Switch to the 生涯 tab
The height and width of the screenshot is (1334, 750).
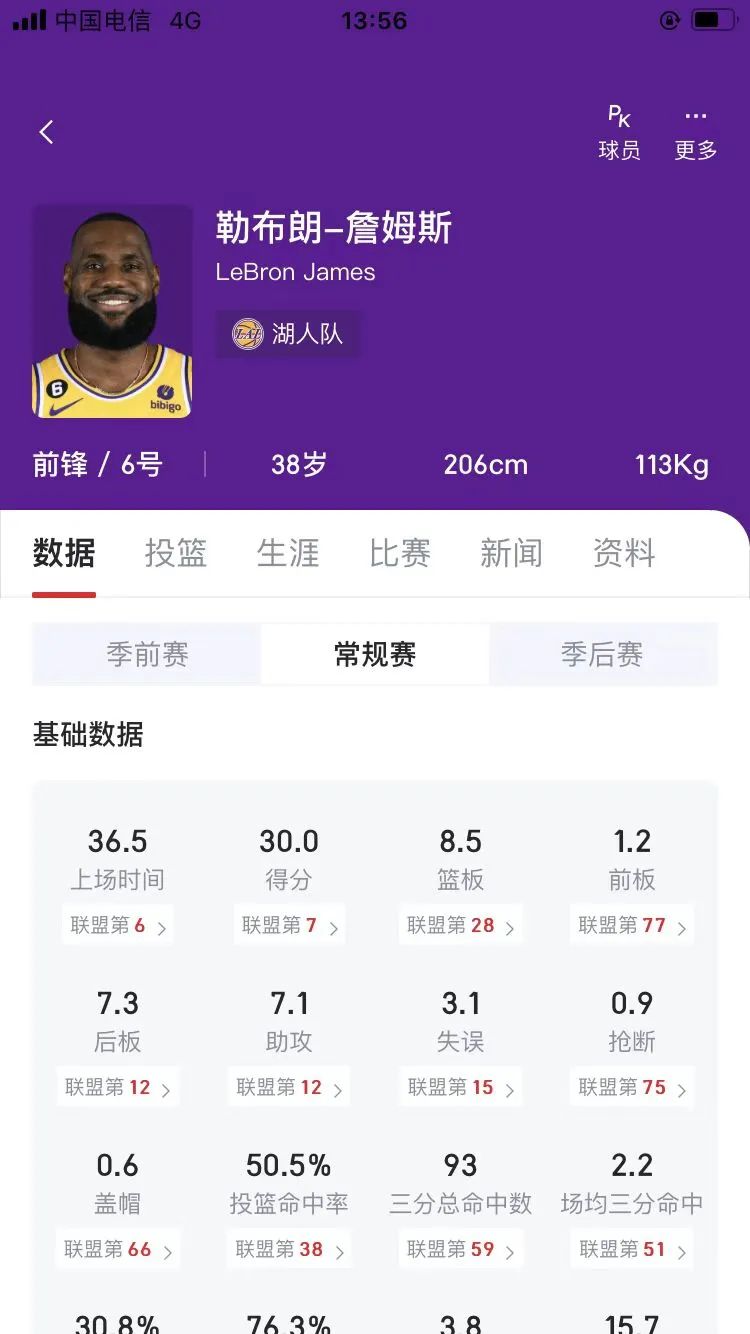[x=288, y=553]
